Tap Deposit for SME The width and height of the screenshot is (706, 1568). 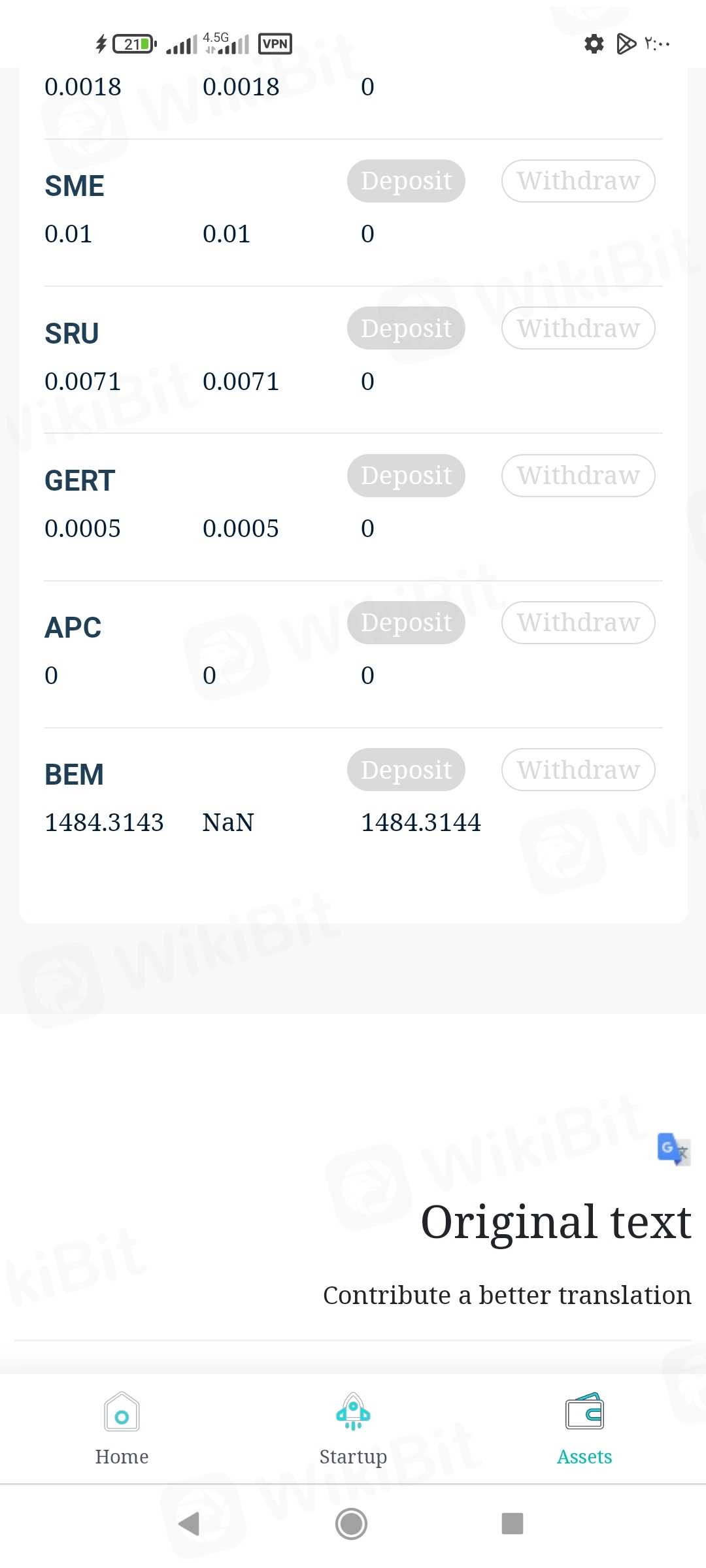coord(406,181)
